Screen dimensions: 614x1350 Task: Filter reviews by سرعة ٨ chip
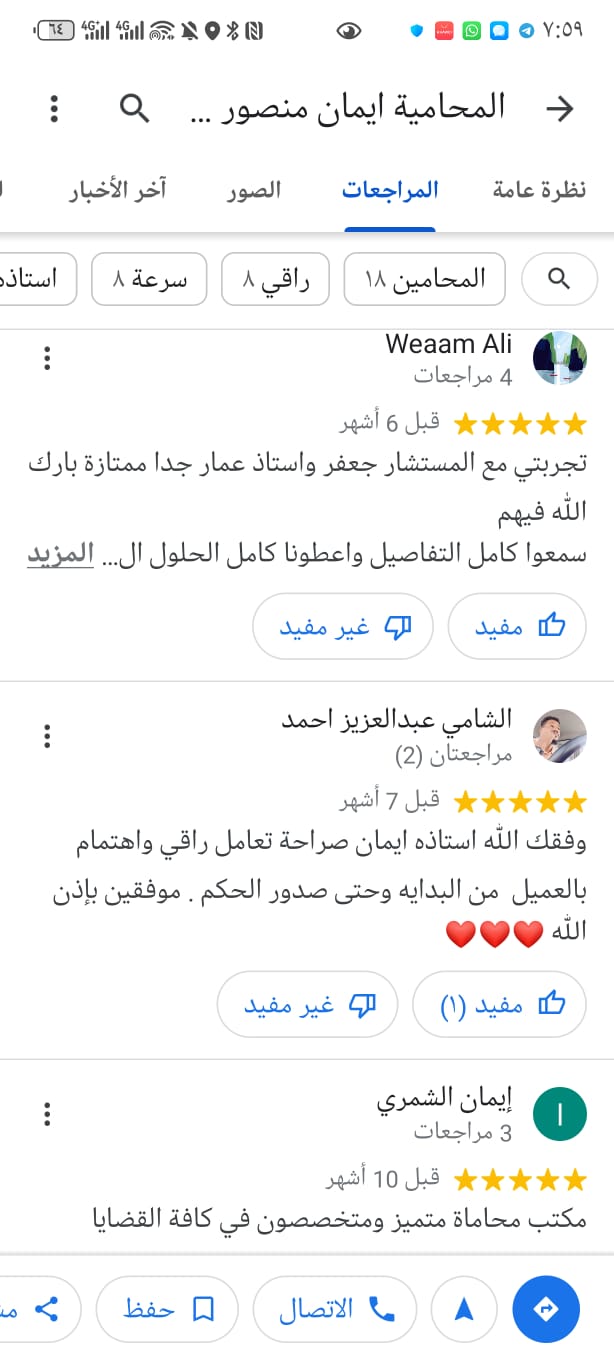149,280
